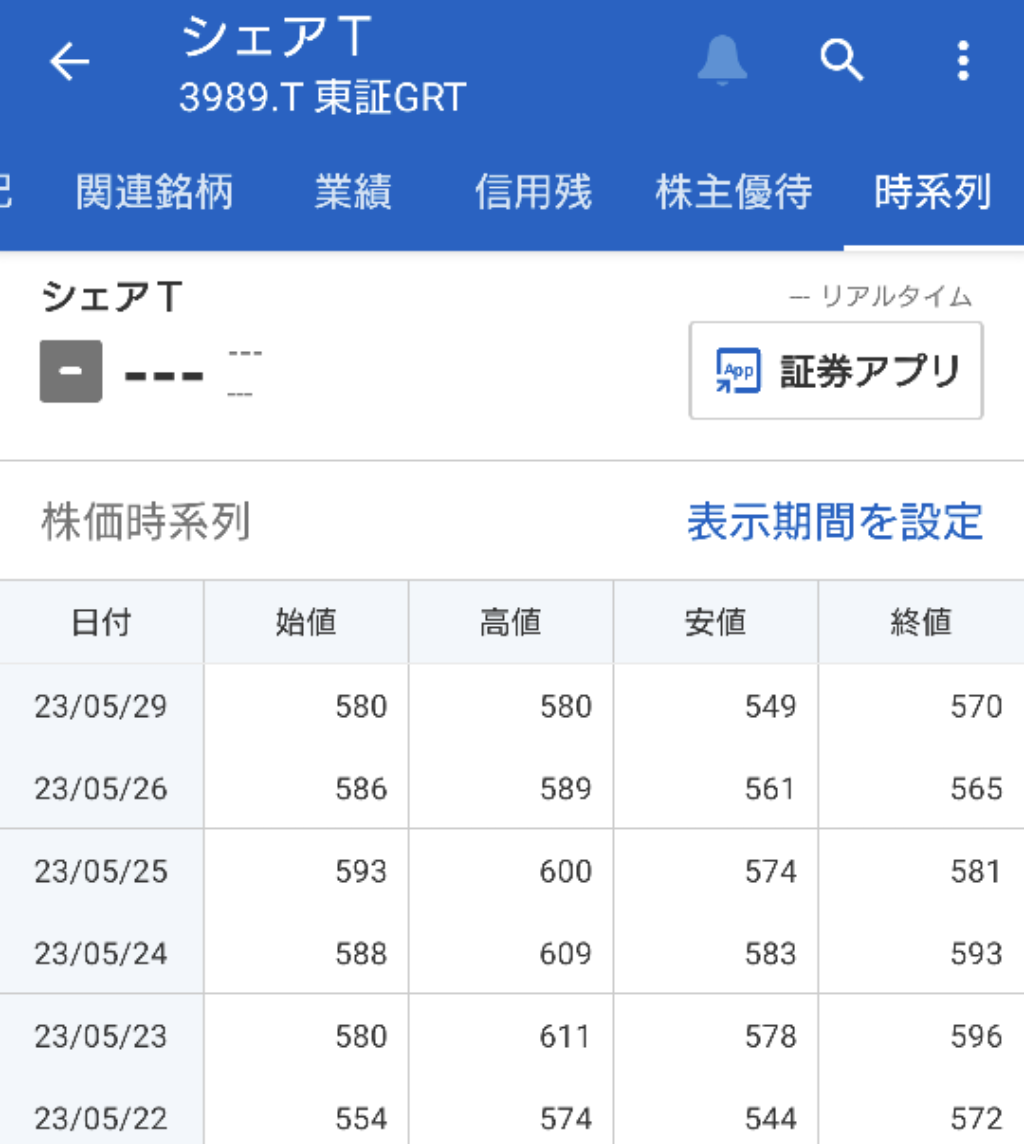1024x1144 pixels.
Task: Switch to the 業績 tab
Action: point(353,192)
